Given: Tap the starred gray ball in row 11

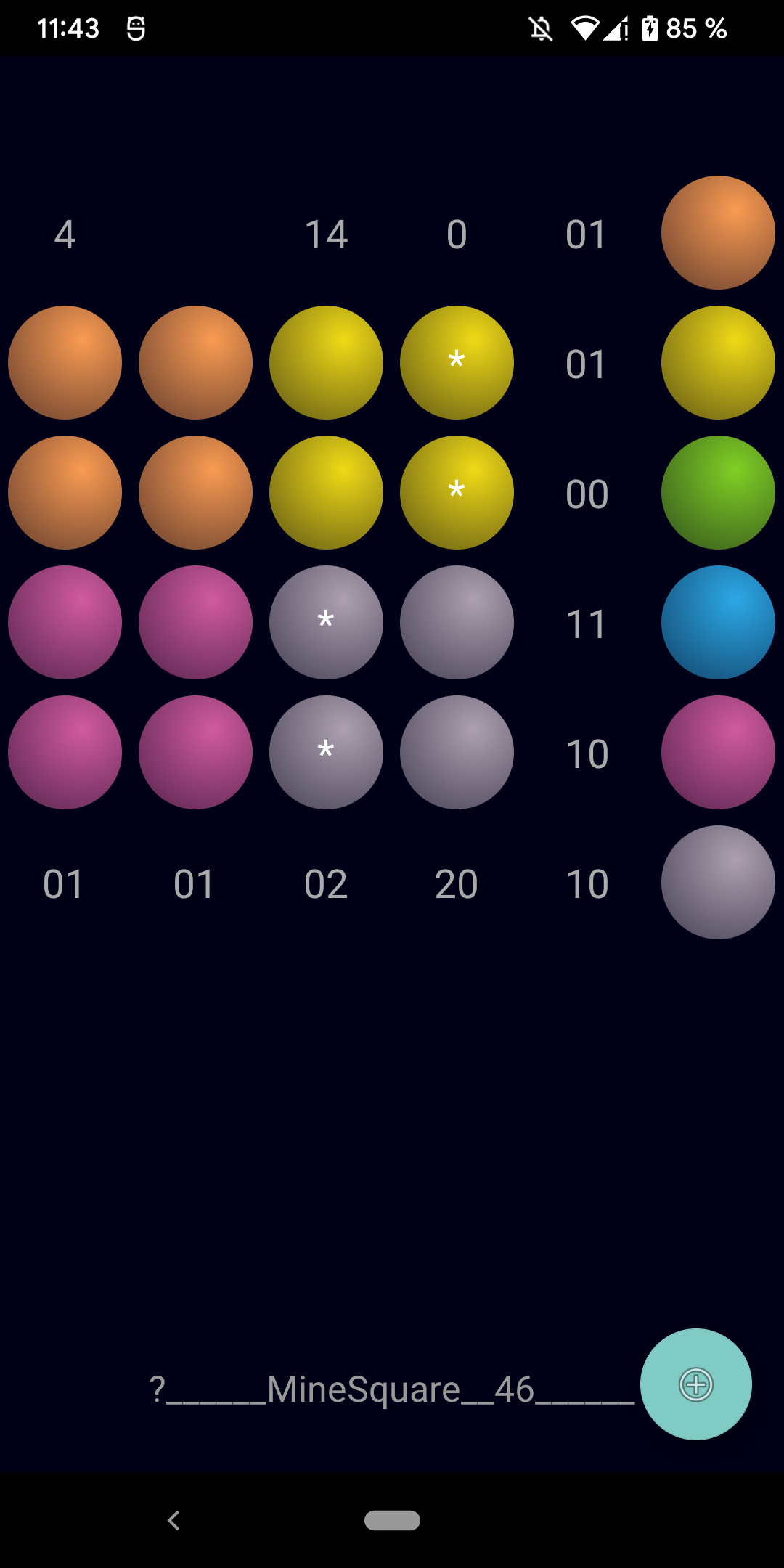Looking at the screenshot, I should click(x=326, y=622).
